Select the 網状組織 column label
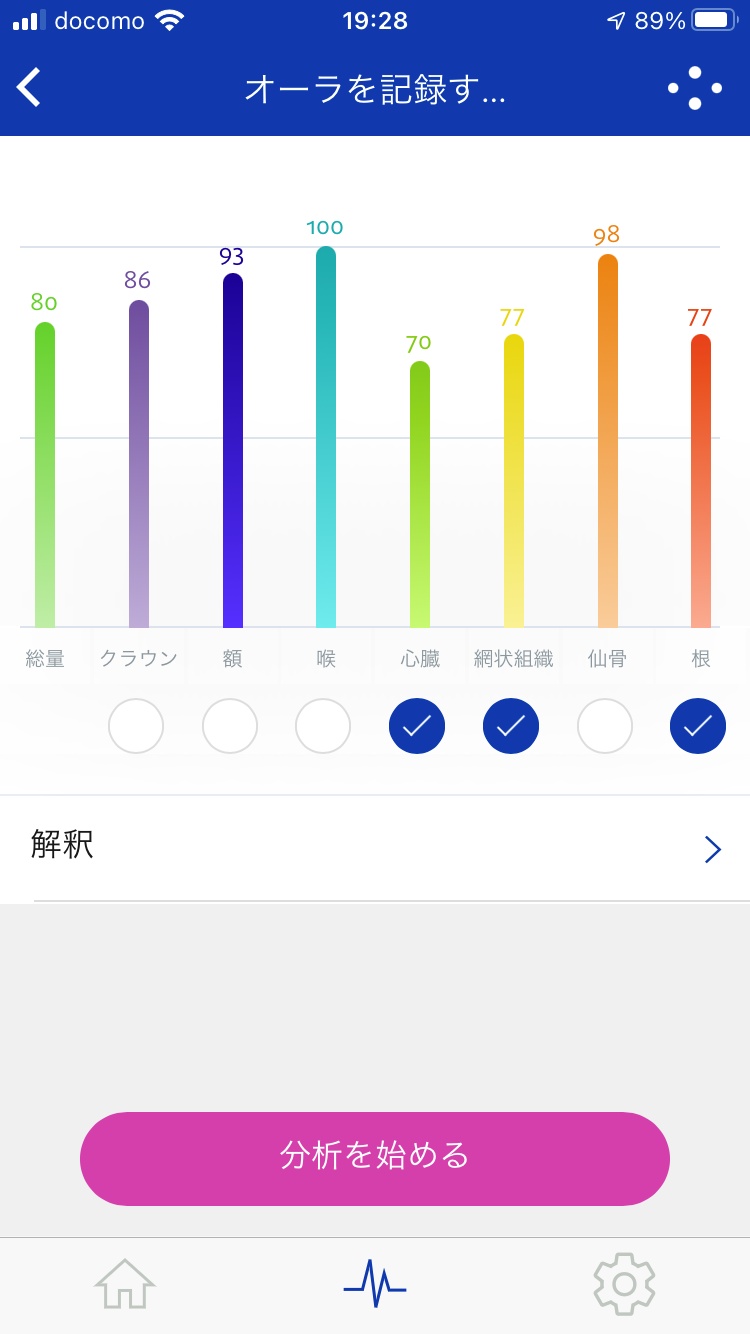This screenshot has height=1334, width=750. [x=511, y=657]
